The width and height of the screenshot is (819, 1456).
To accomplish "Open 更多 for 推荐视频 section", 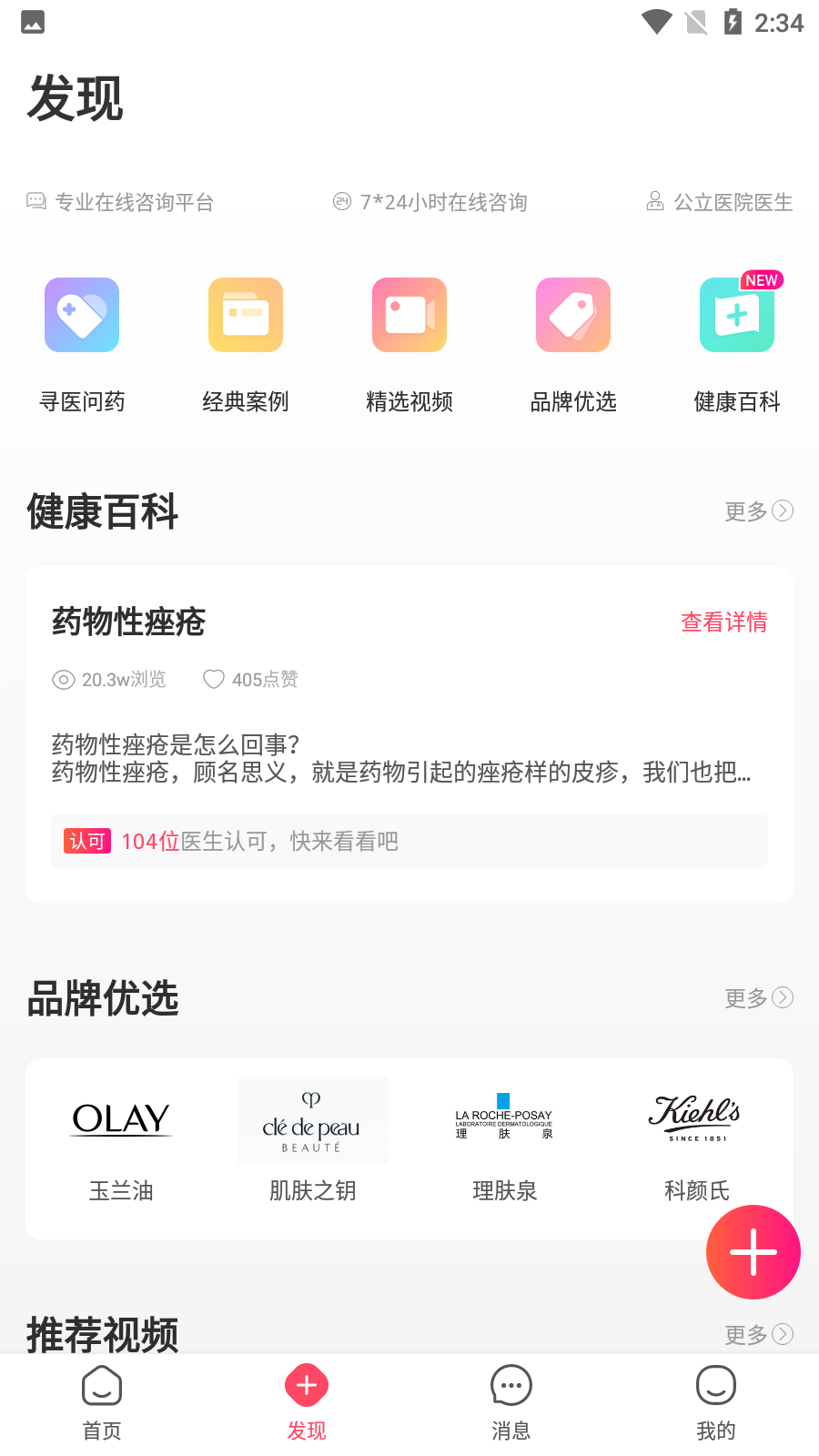I will [758, 1334].
